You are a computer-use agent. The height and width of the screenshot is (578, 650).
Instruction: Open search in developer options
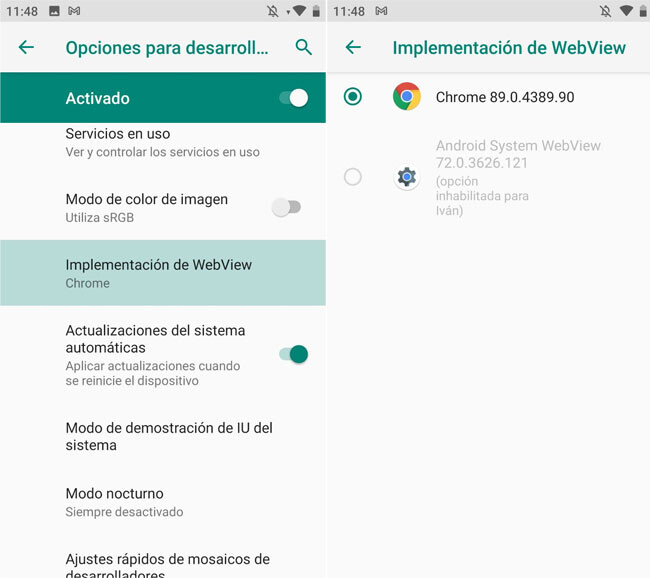tap(304, 47)
